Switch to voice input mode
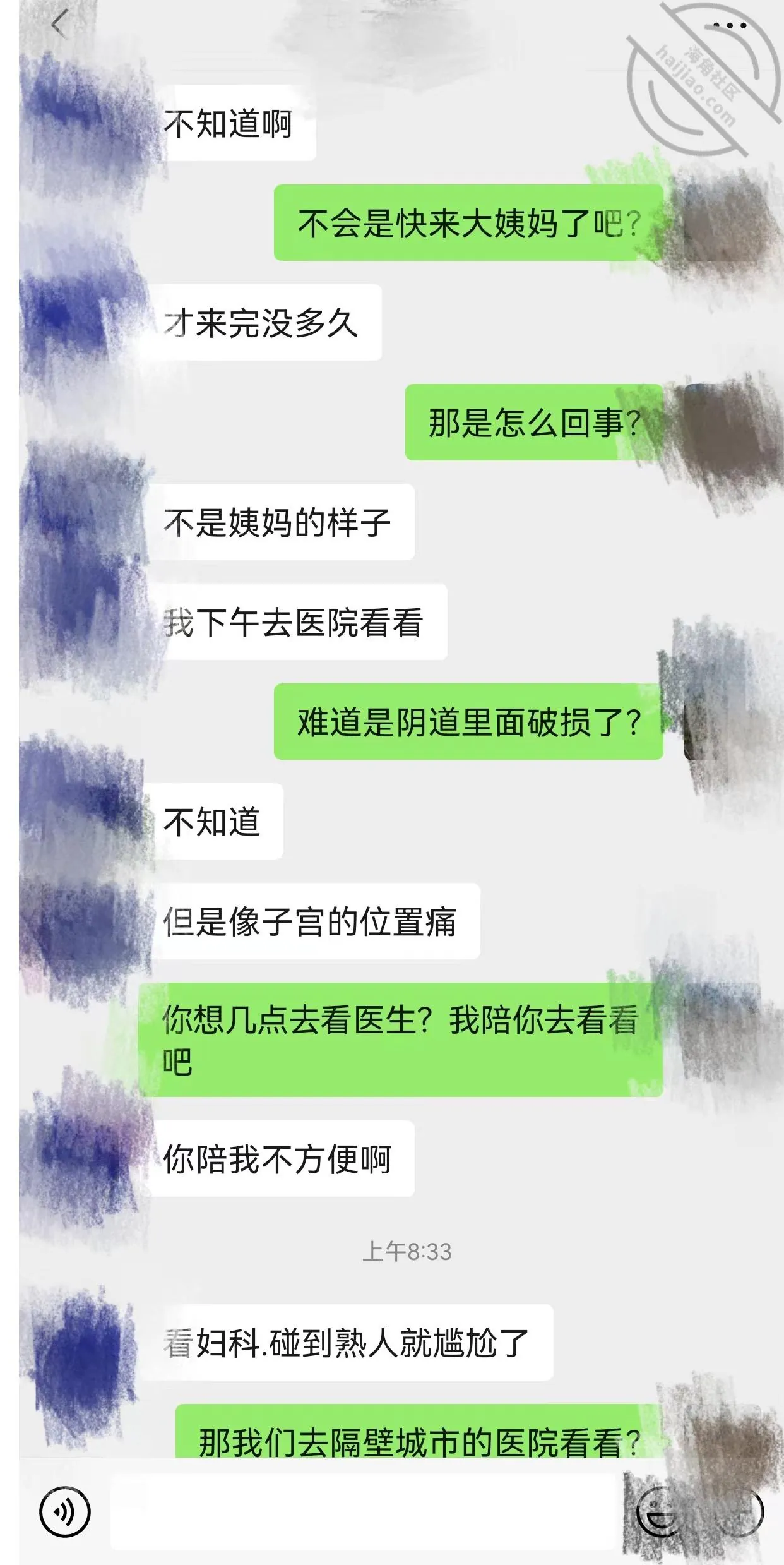The image size is (784, 1565). tap(65, 1512)
